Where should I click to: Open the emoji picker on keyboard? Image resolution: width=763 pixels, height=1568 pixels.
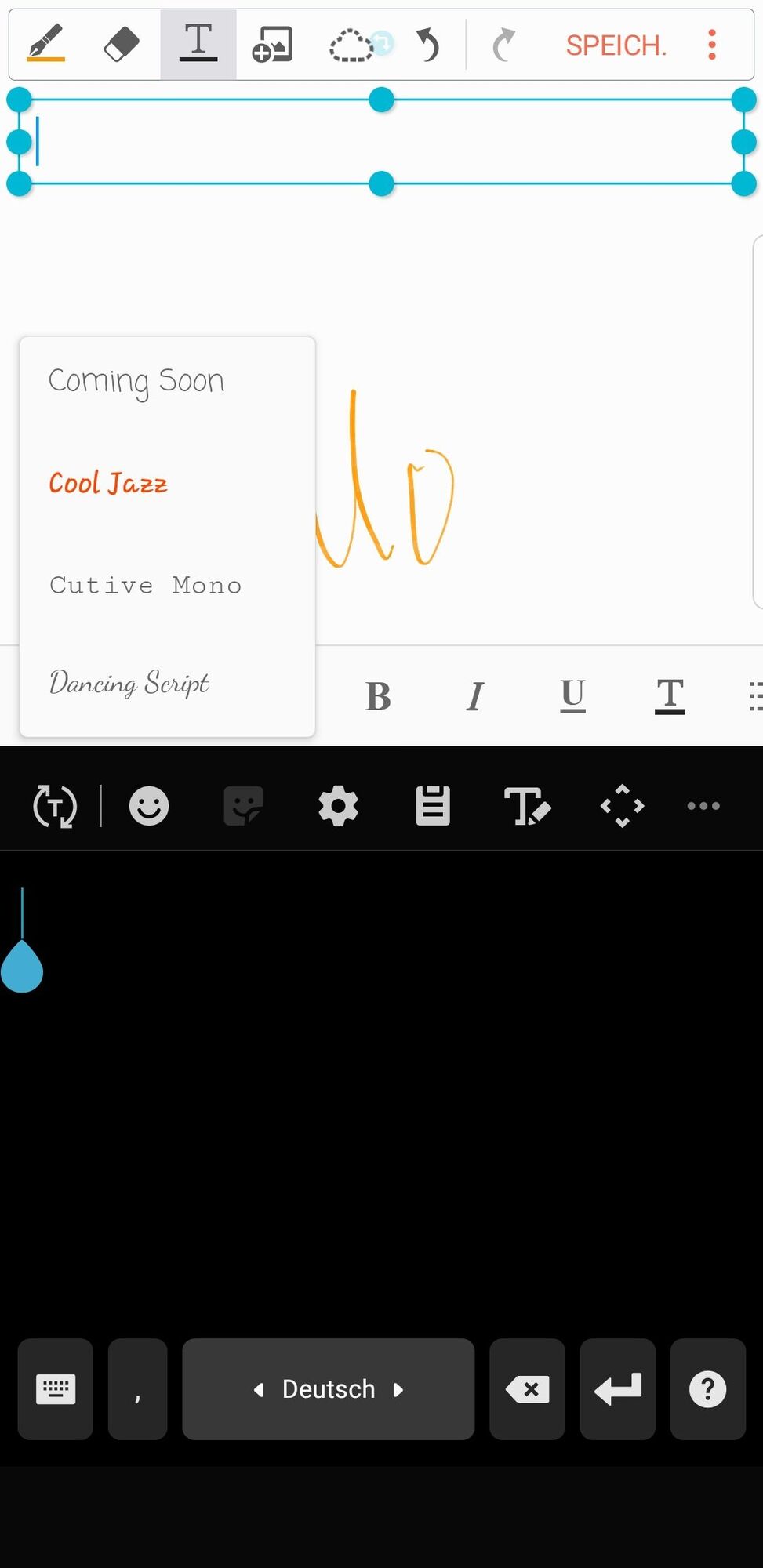click(x=149, y=806)
